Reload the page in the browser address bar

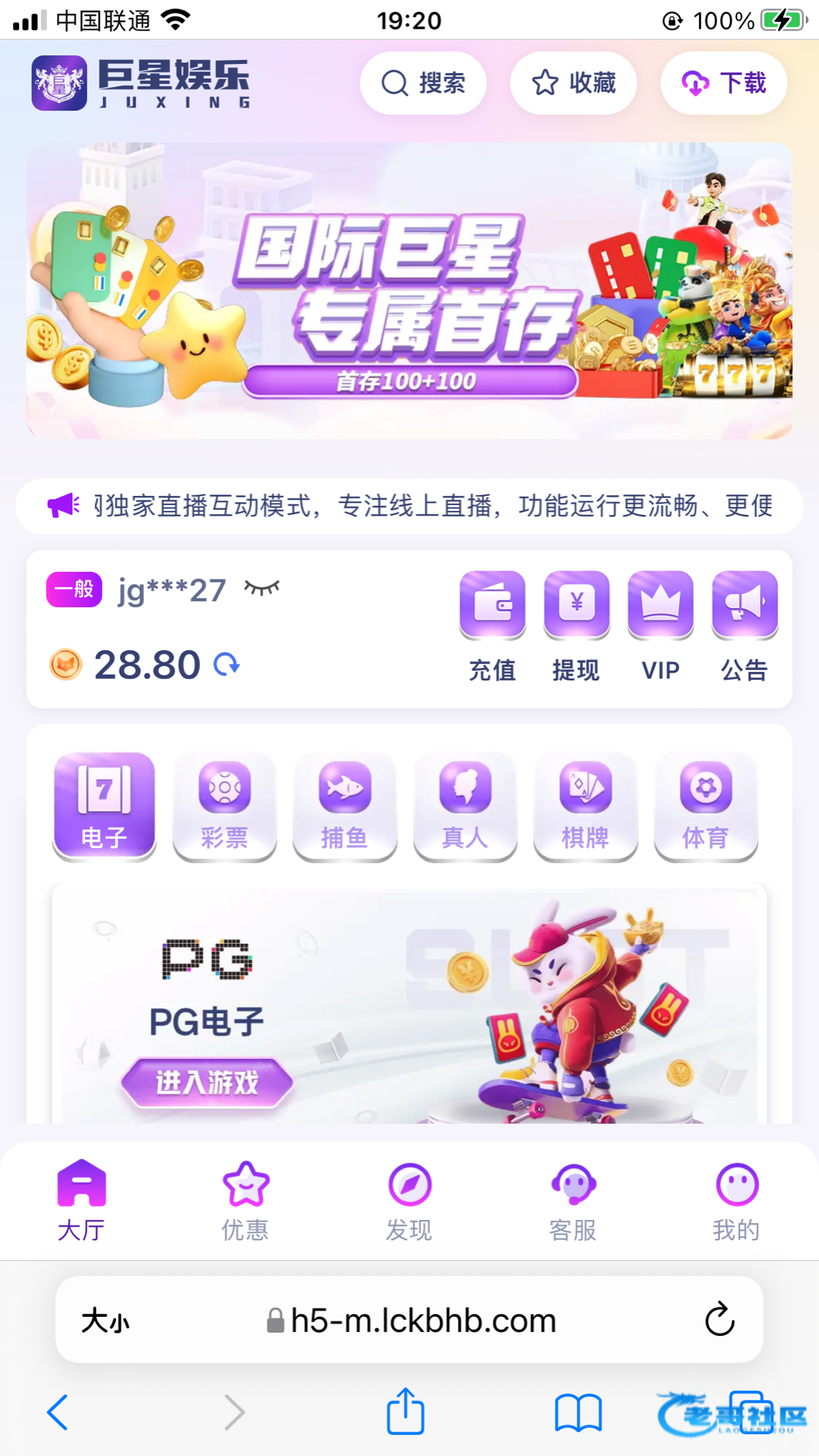(719, 1320)
